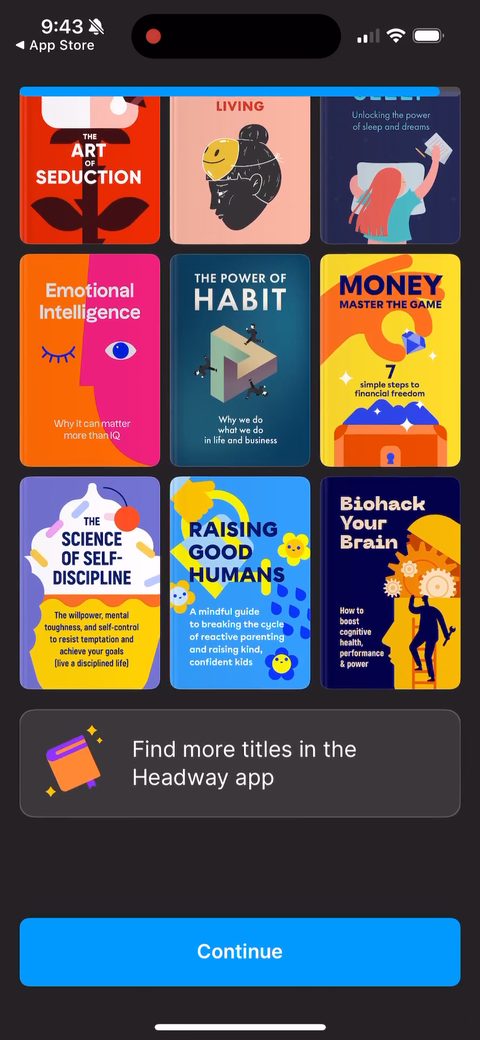Tap the blue Continue button
The image size is (480, 1040).
click(x=239, y=951)
